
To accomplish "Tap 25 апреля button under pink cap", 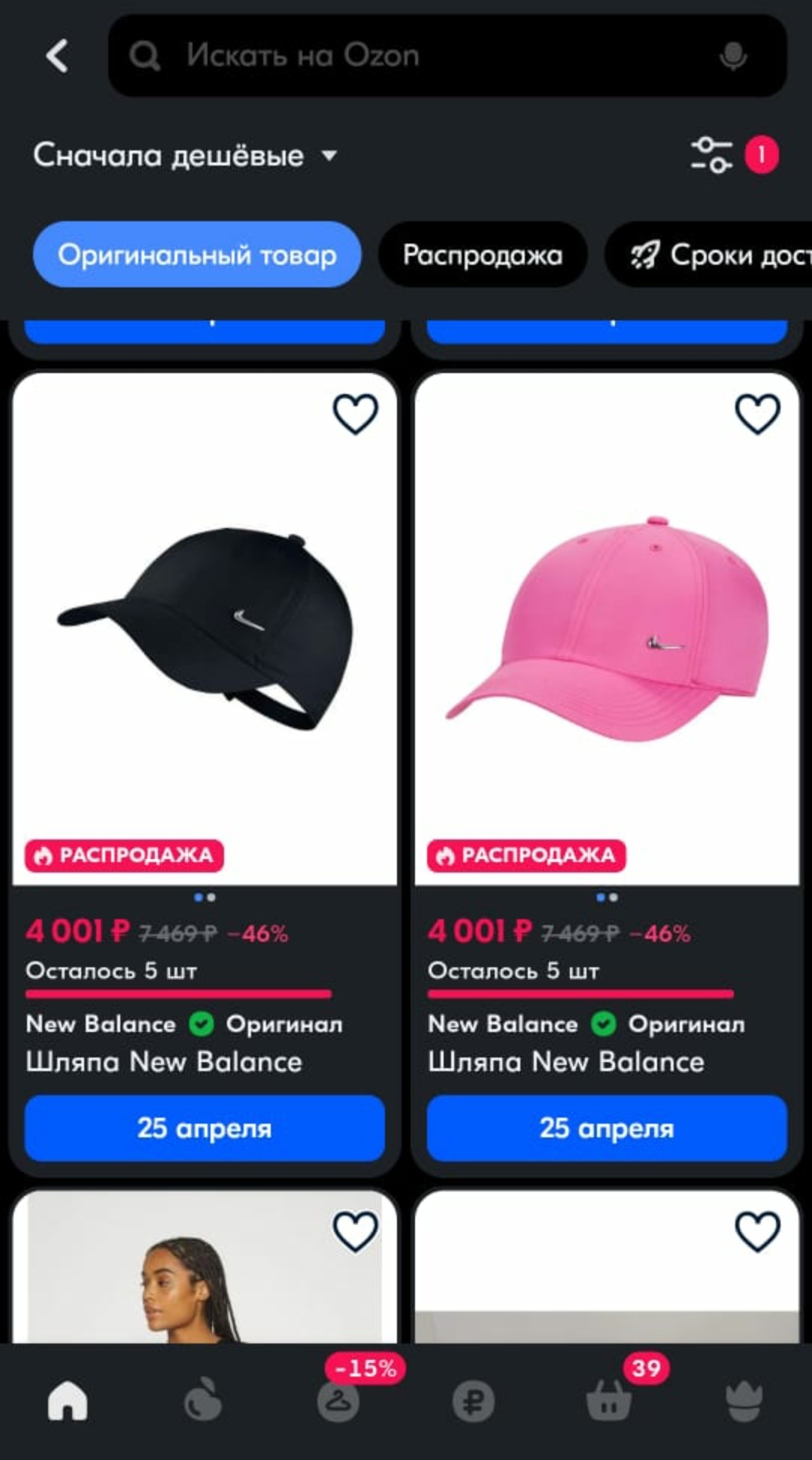I will pos(606,1128).
